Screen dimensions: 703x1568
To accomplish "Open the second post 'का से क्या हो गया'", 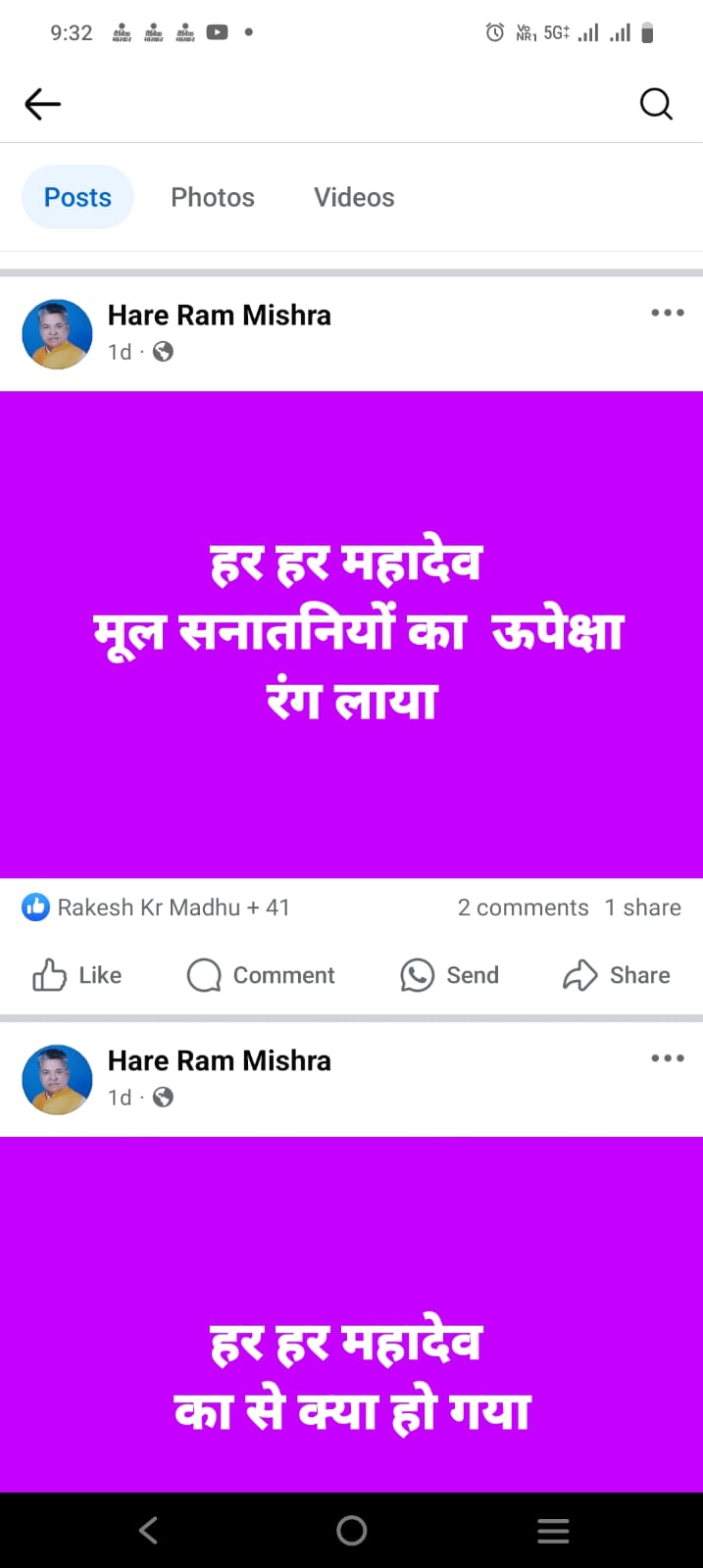I will [x=351, y=1372].
